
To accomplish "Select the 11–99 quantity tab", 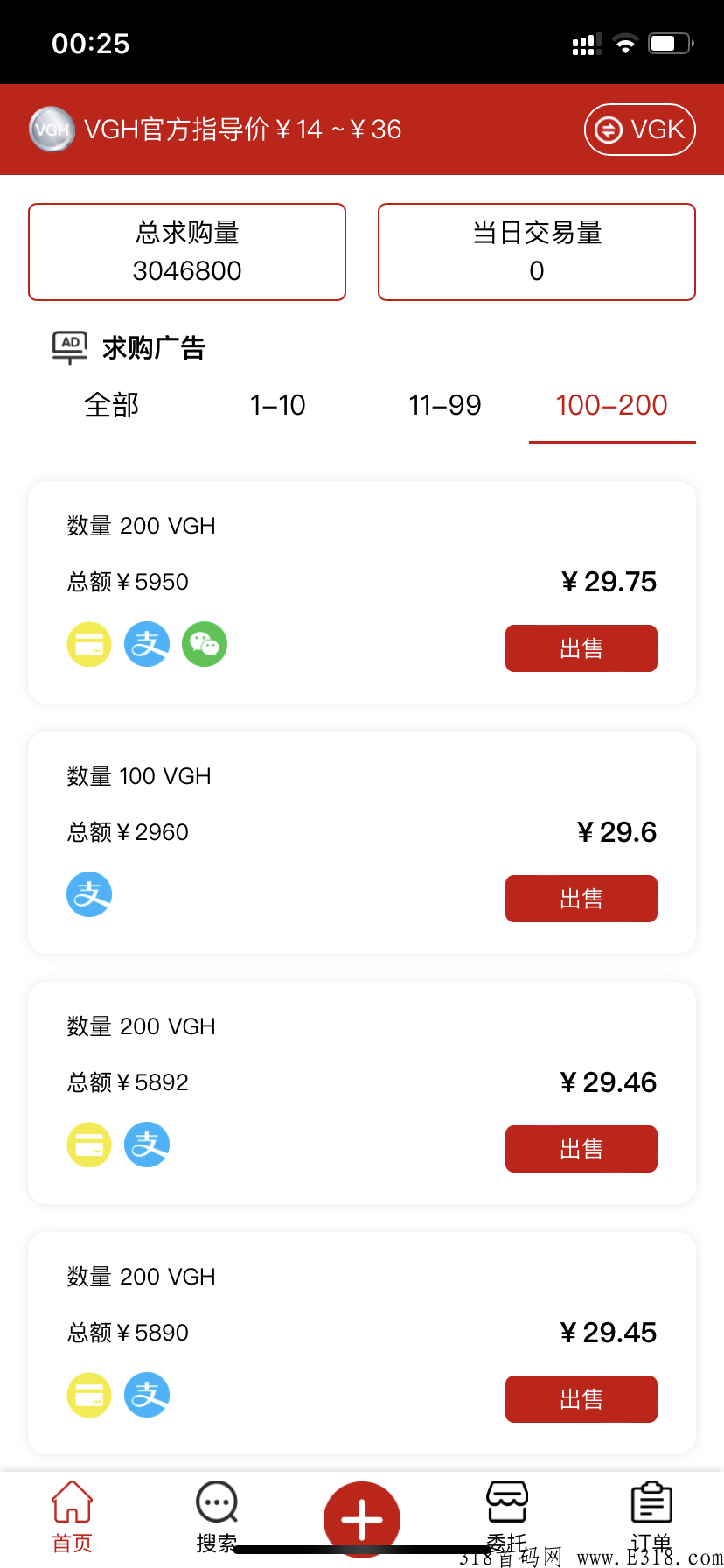I will click(x=445, y=405).
